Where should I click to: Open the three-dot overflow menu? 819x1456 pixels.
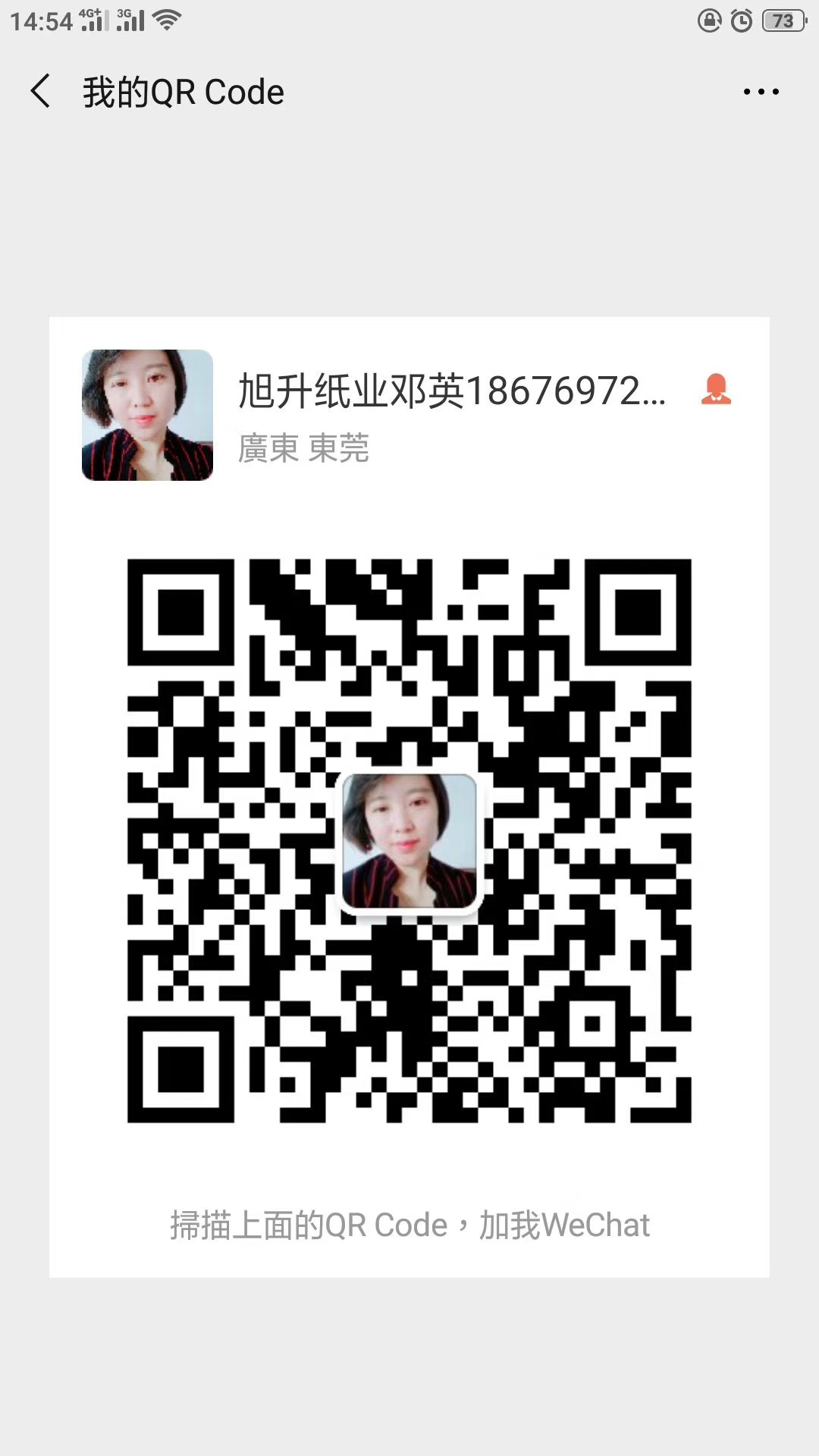[x=761, y=92]
